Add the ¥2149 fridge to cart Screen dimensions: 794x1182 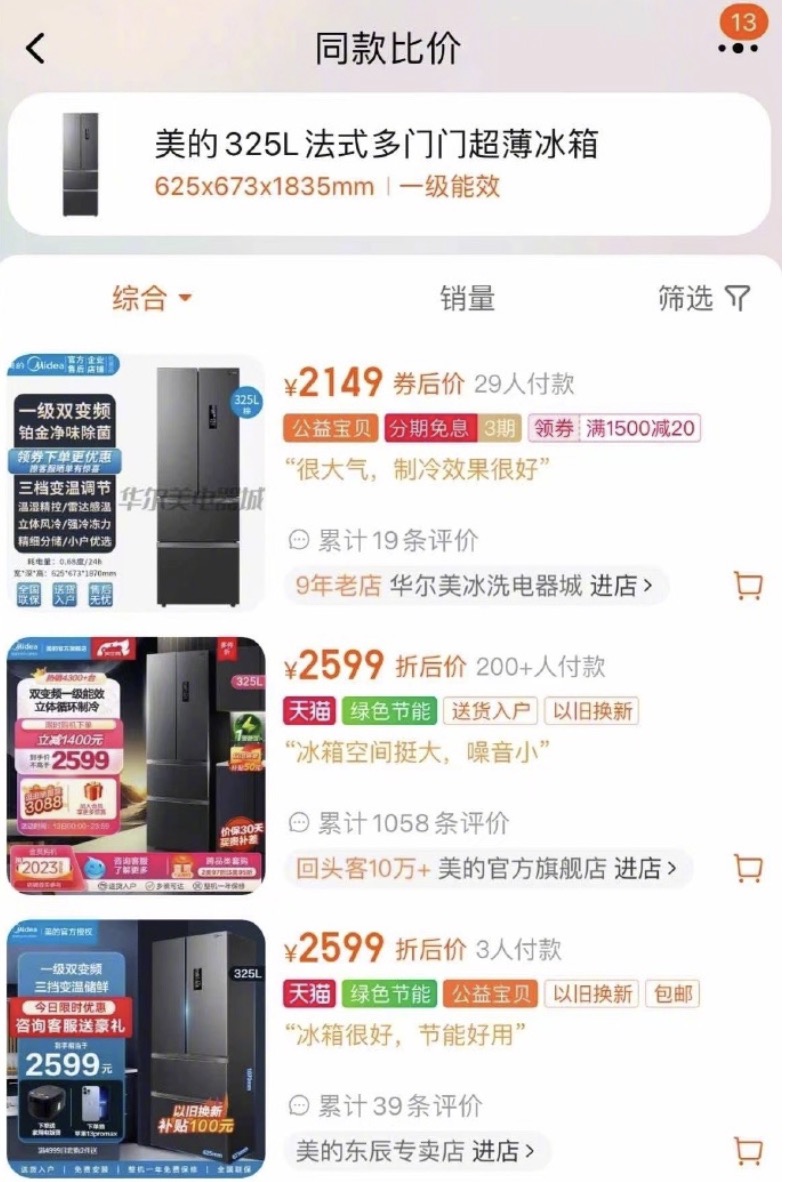click(x=747, y=585)
